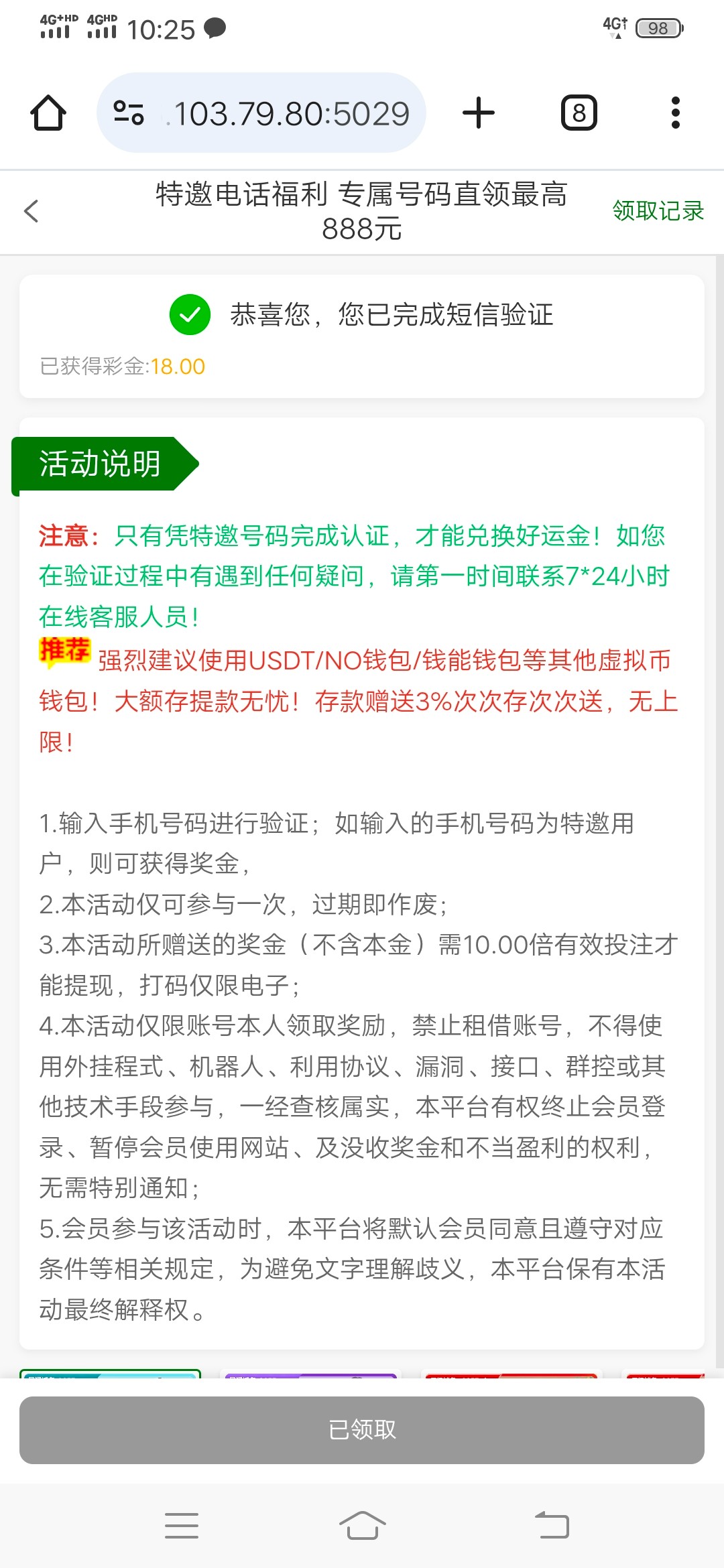Open 领取记录 claim history
This screenshot has width=724, height=1568.
(x=658, y=211)
